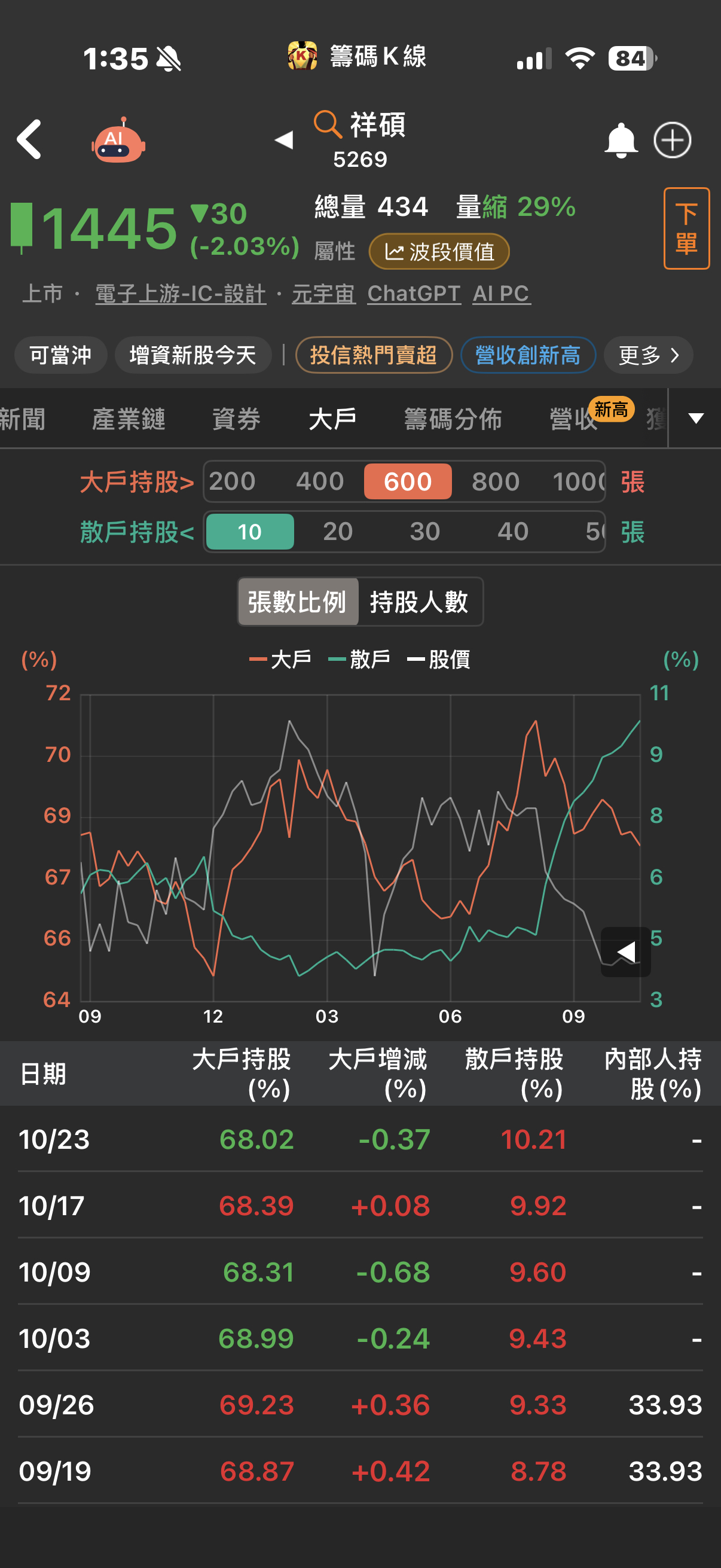Switch to the 產業鏈 tab

129,419
